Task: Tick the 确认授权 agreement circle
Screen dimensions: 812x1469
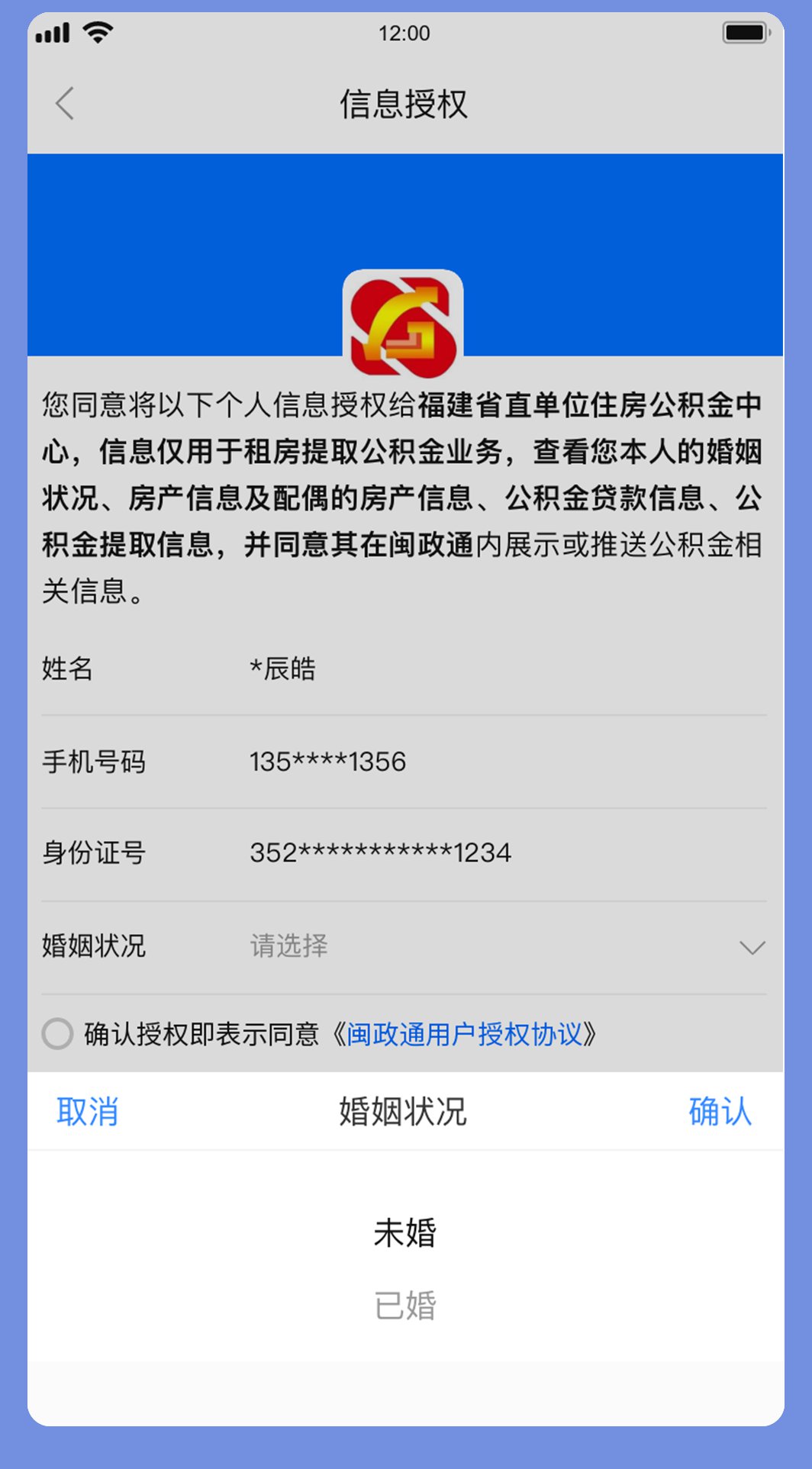Action: coord(57,1034)
